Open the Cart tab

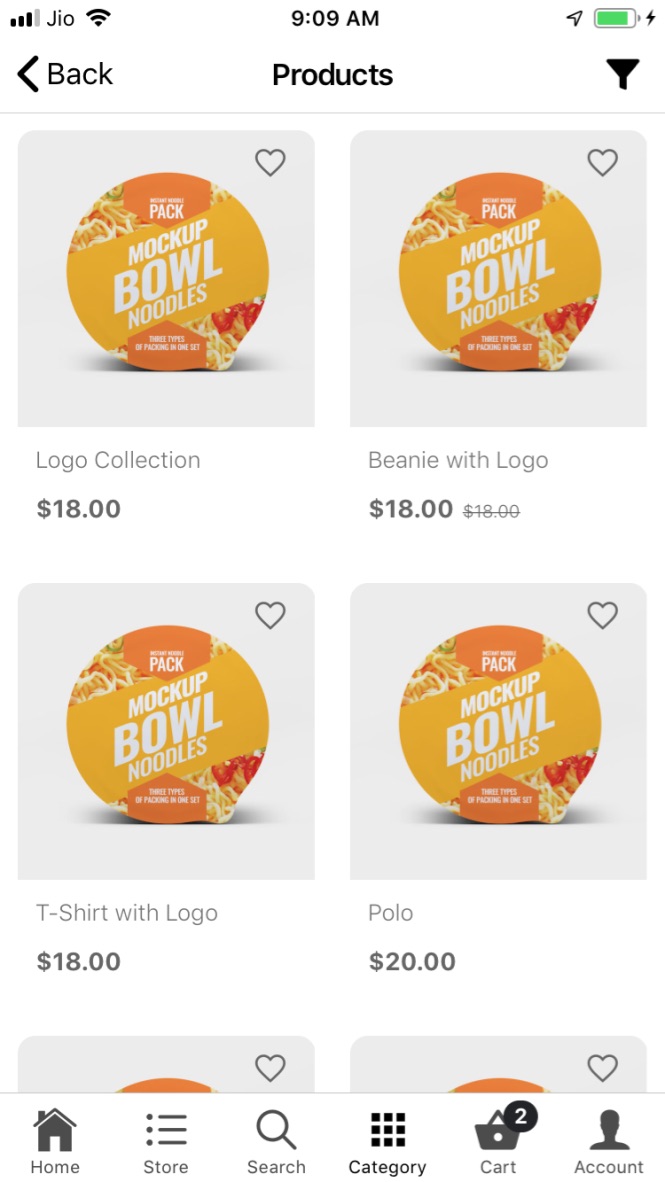click(x=498, y=1143)
